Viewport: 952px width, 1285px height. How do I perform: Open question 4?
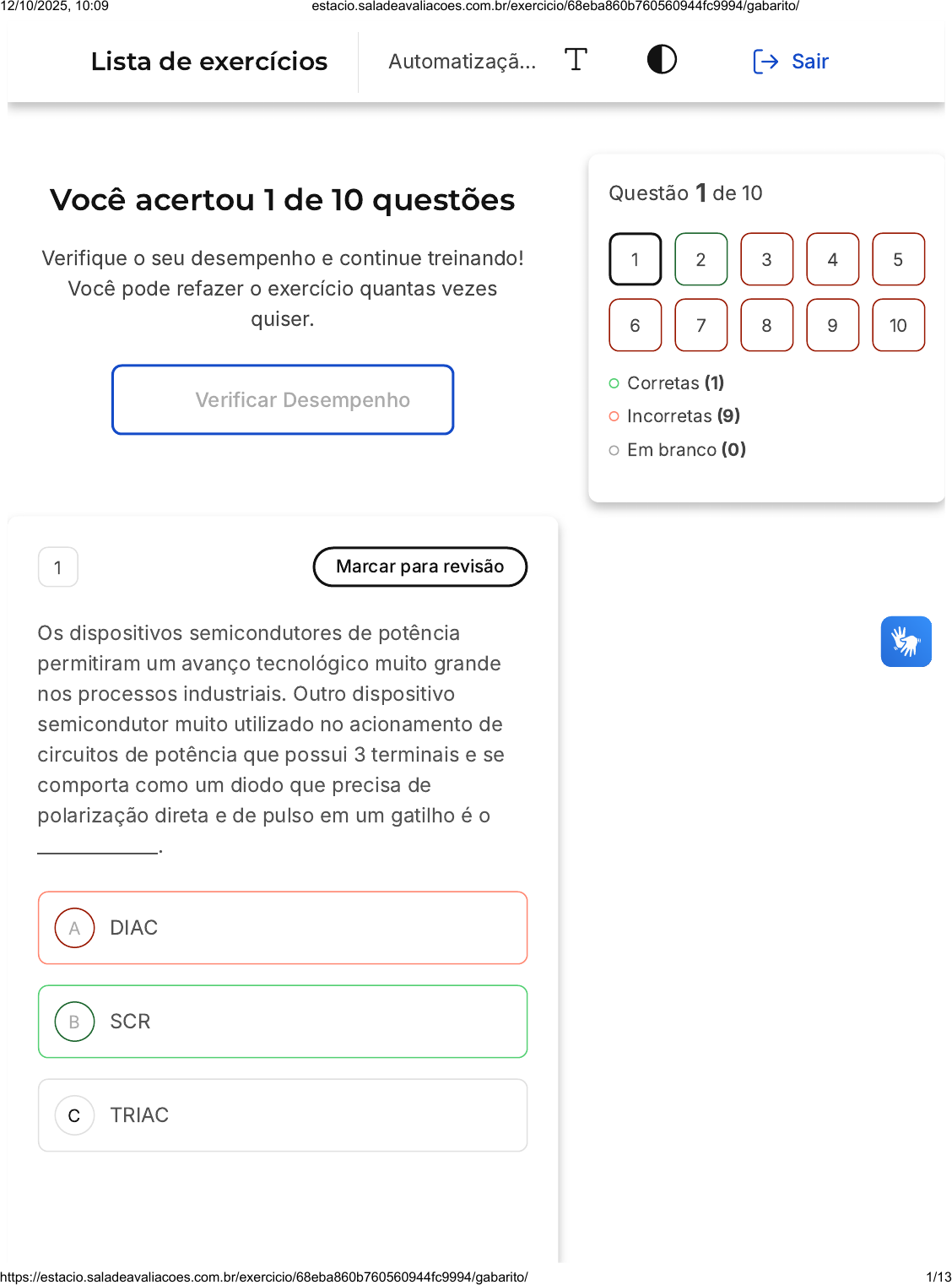[x=832, y=259]
